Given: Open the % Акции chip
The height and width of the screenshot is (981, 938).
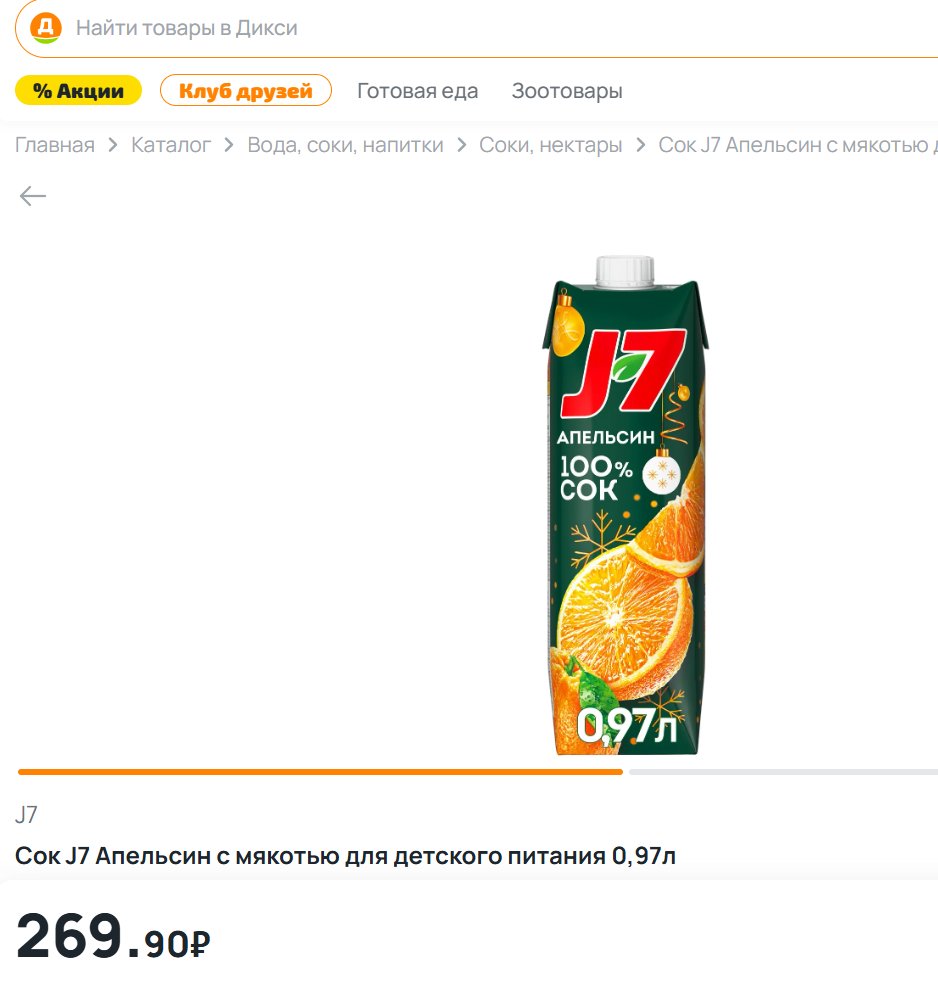Looking at the screenshot, I should (x=78, y=91).
